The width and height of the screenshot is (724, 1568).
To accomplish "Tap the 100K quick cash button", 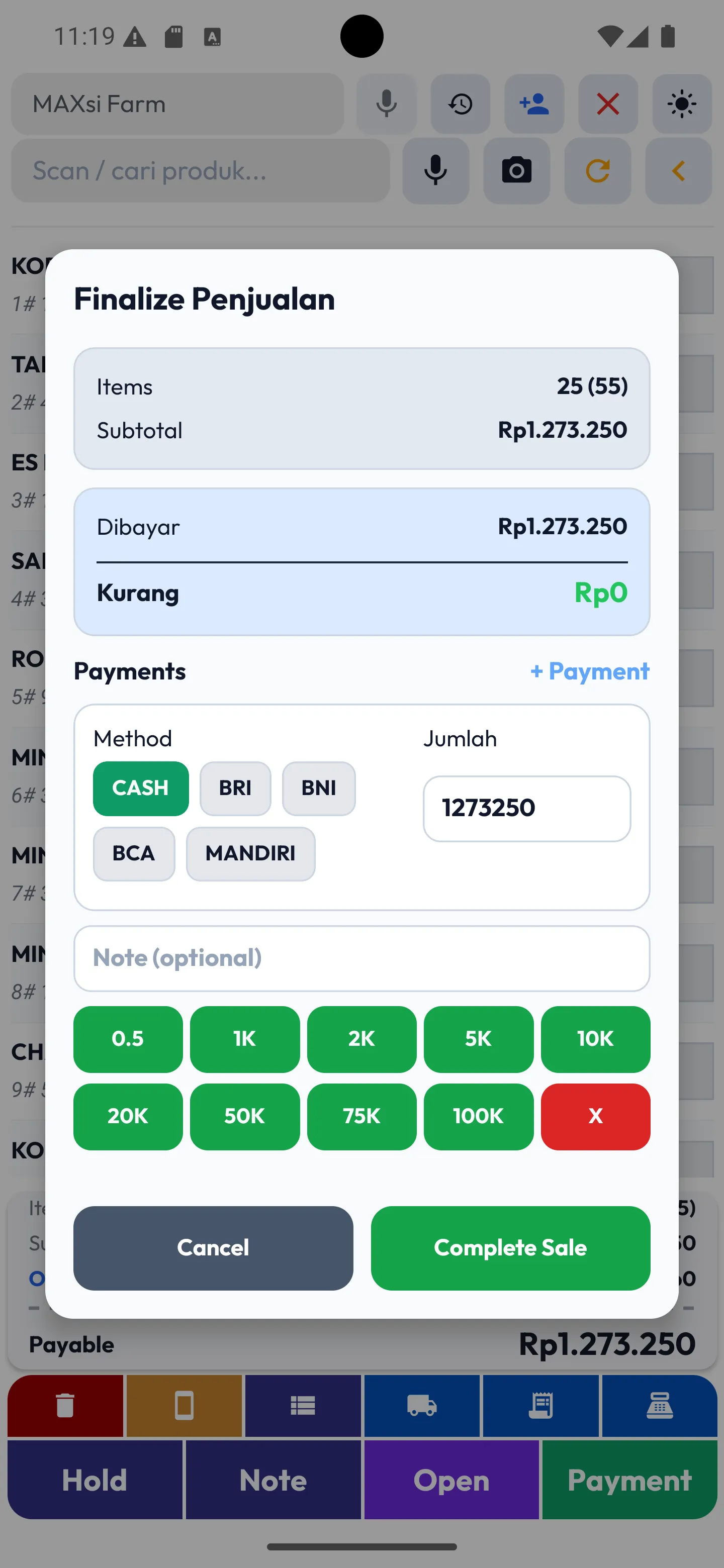I will [479, 1116].
